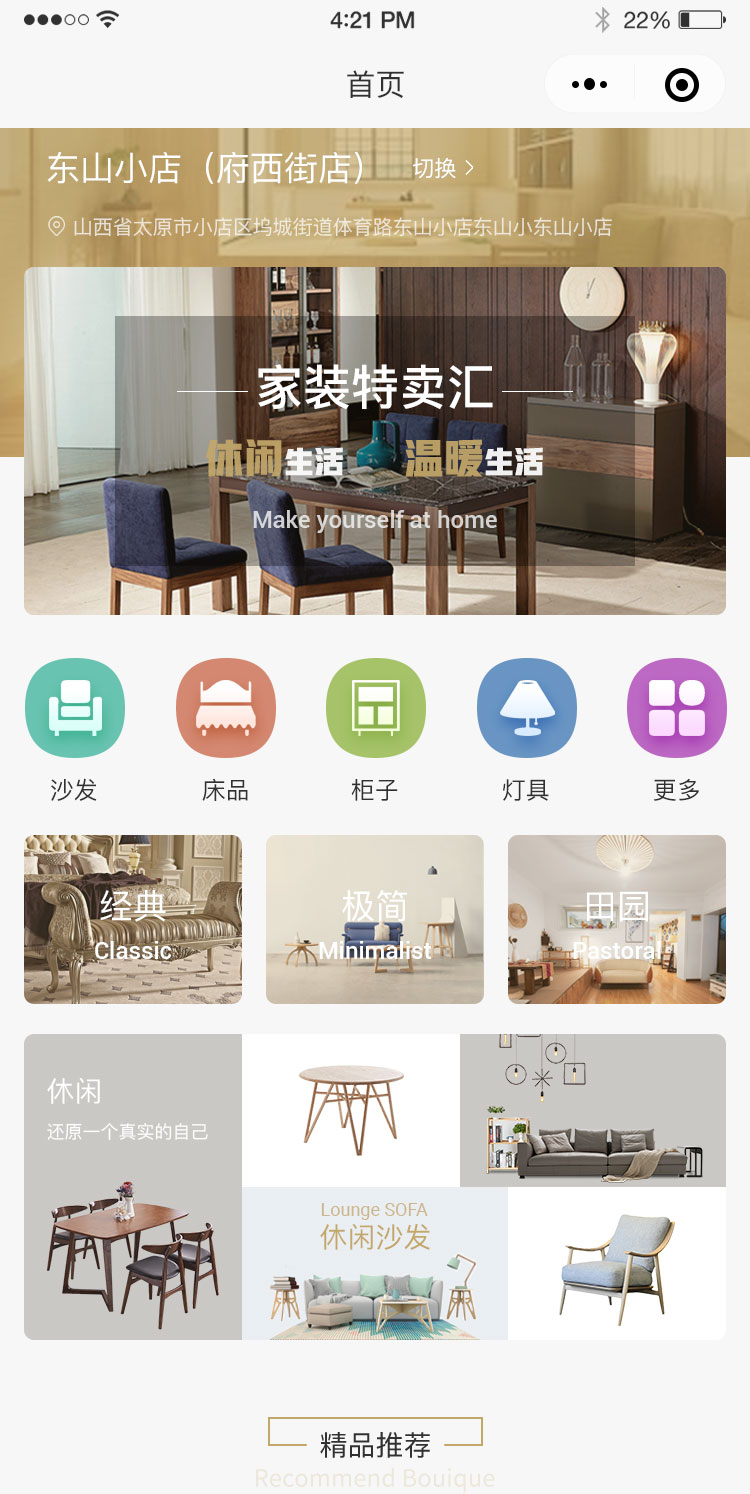This screenshot has width=750, height=1494.
Task: View the 田园 Pastoral style card
Action: point(617,919)
